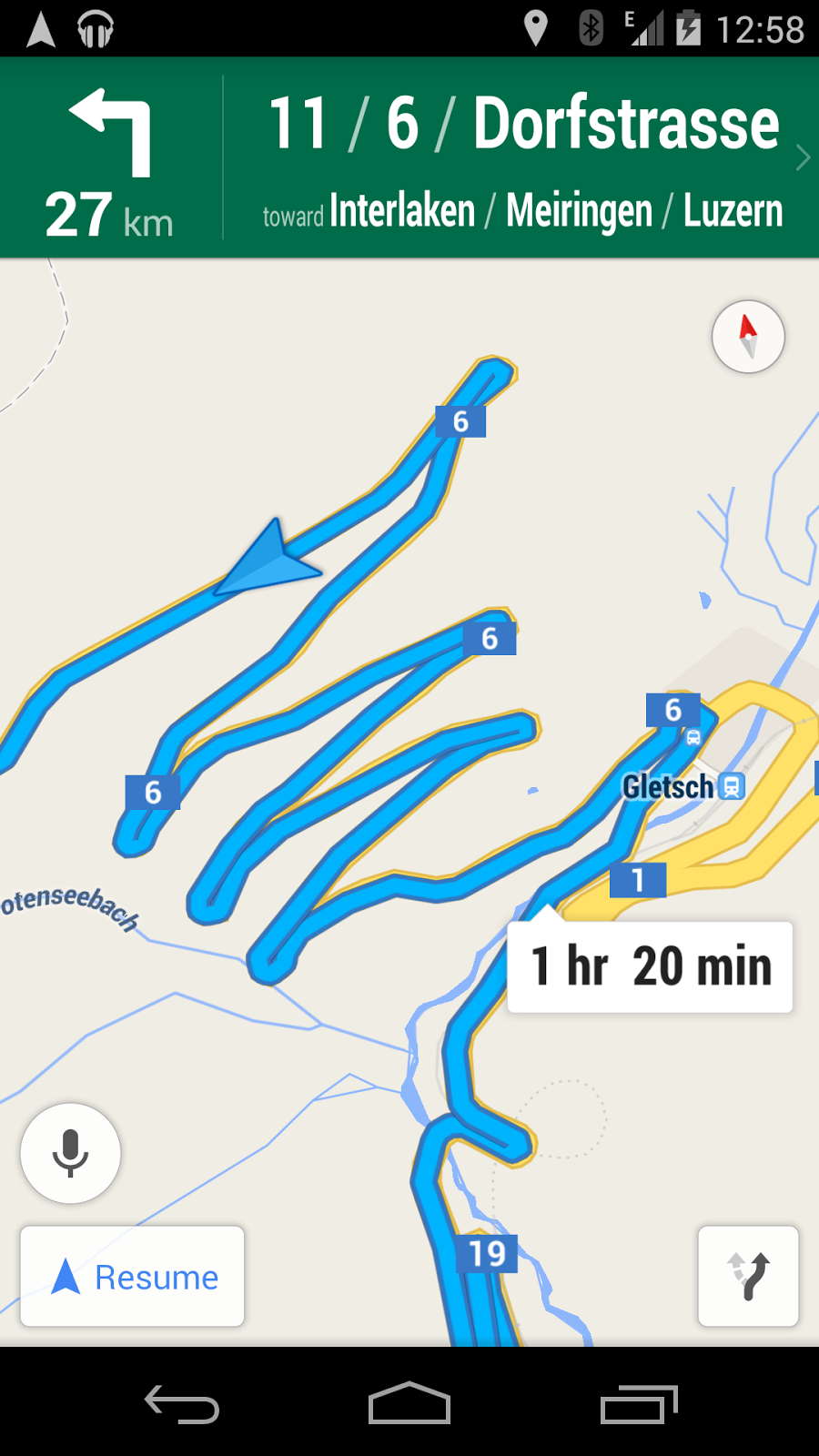Open alternate routes overview
Image resolution: width=819 pixels, height=1456 pixels.
click(x=748, y=1276)
